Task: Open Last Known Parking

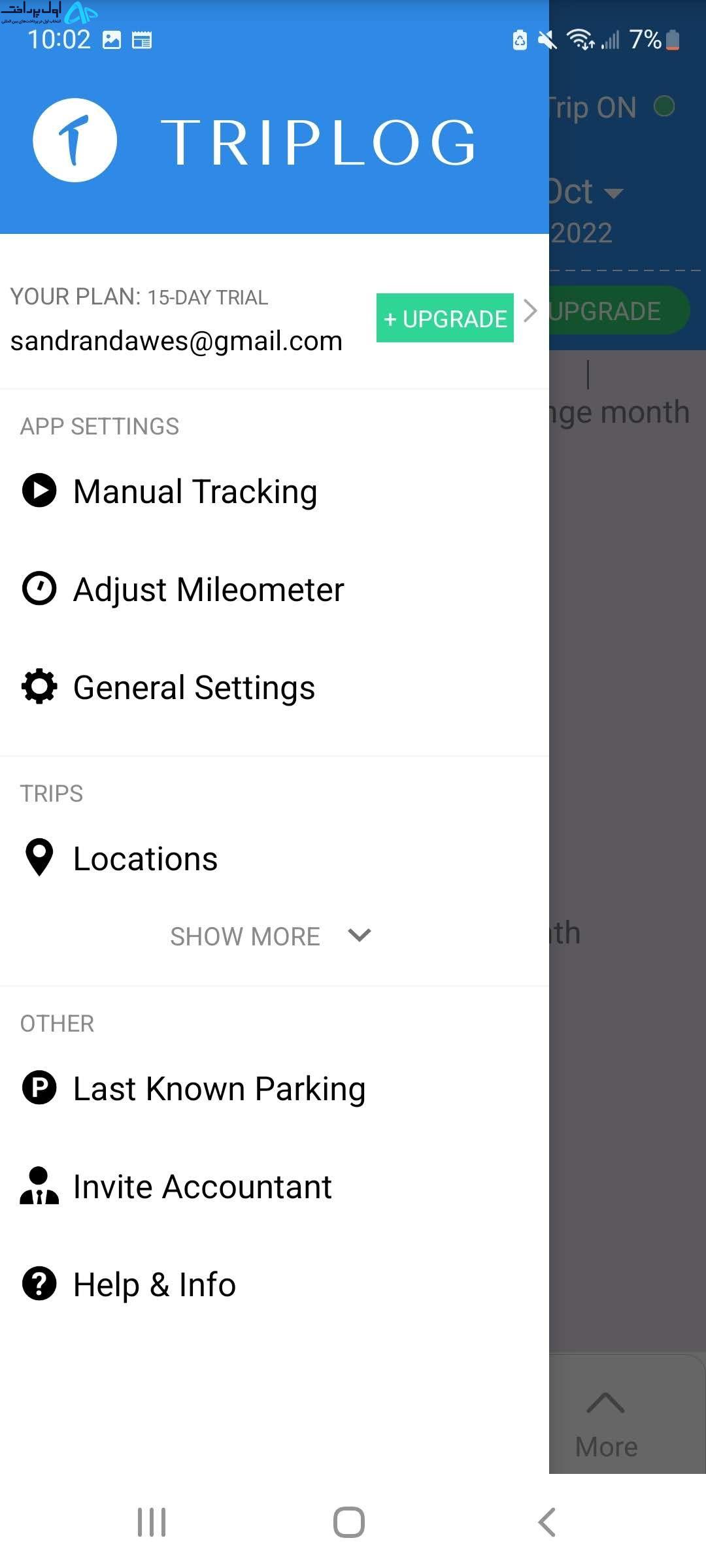Action: point(275,1088)
